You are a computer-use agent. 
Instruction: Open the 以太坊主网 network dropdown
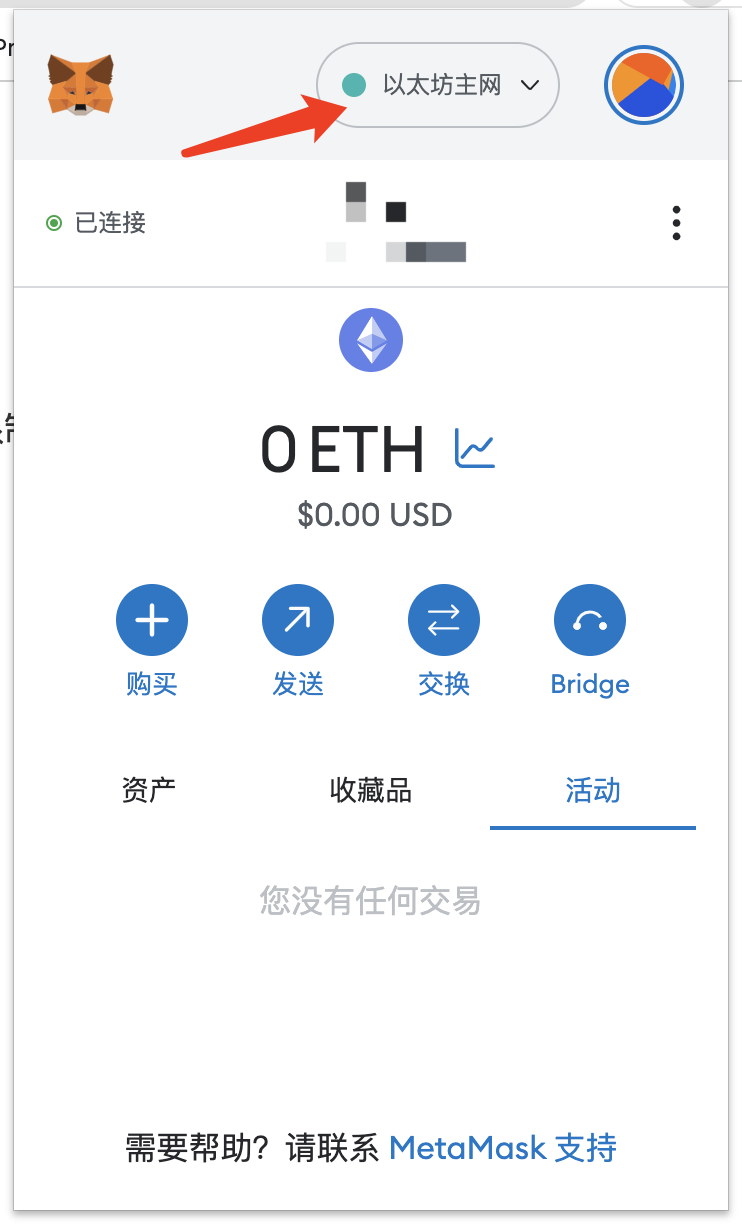pos(438,85)
